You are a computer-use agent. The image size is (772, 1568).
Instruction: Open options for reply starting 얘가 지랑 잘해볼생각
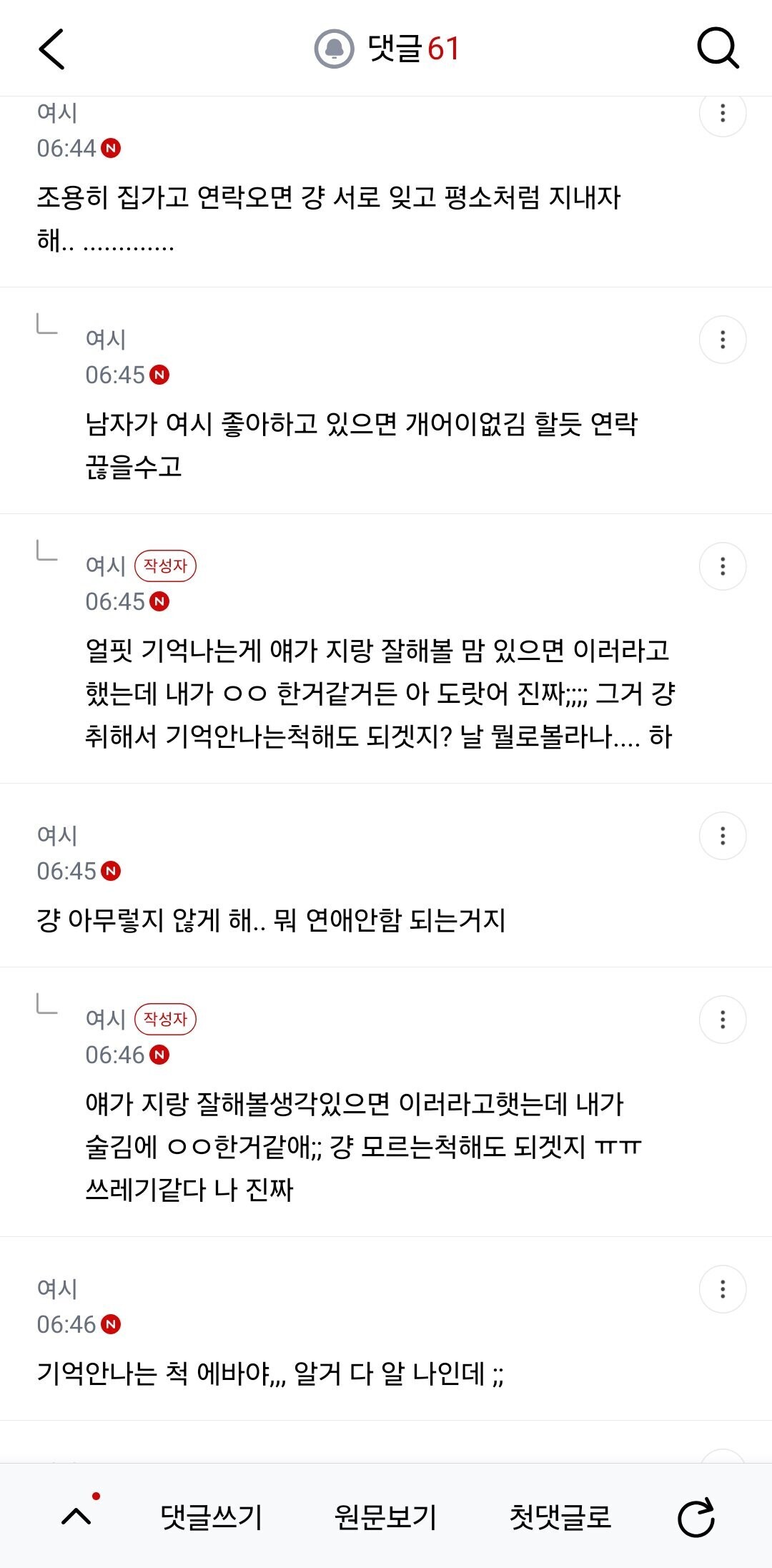(x=723, y=1020)
